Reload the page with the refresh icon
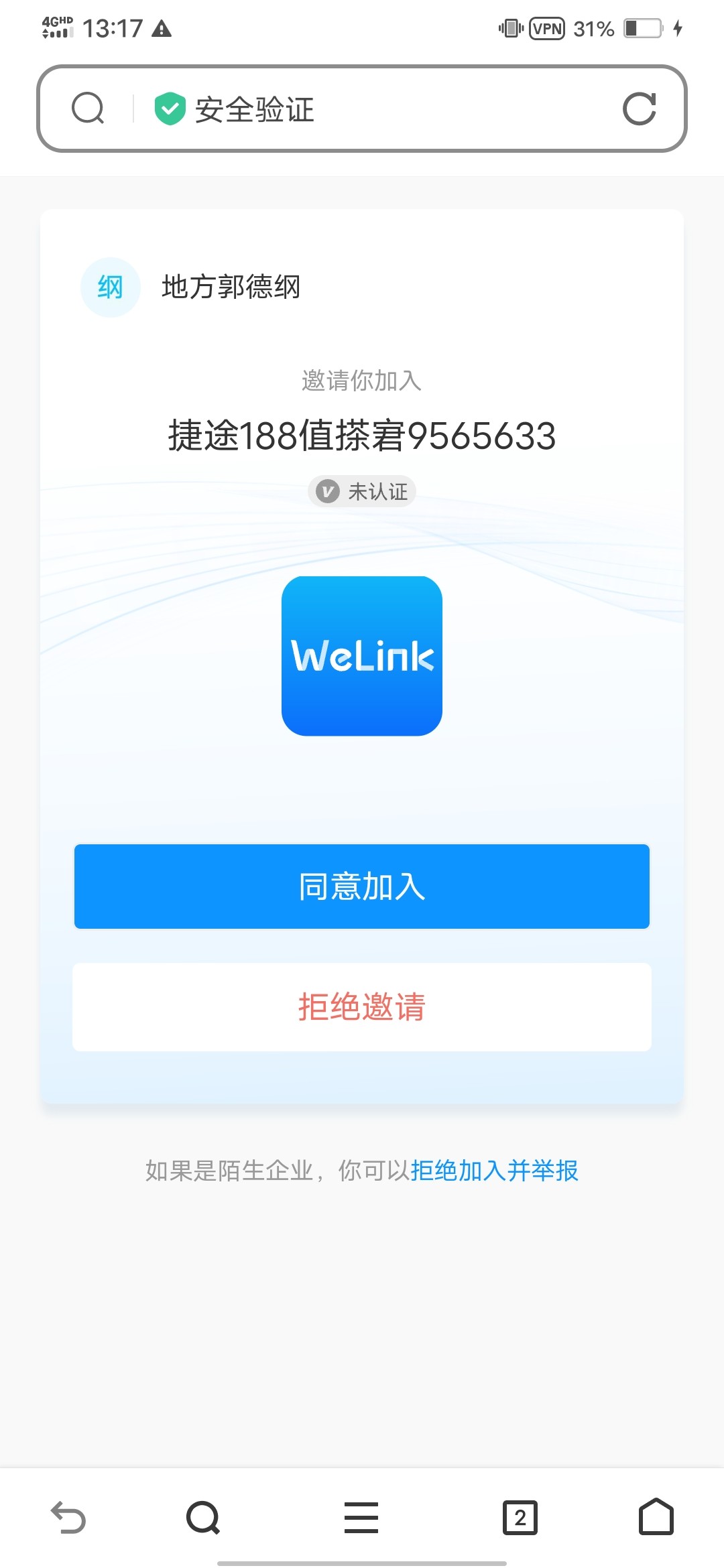Image resolution: width=724 pixels, height=1568 pixels. [639, 109]
